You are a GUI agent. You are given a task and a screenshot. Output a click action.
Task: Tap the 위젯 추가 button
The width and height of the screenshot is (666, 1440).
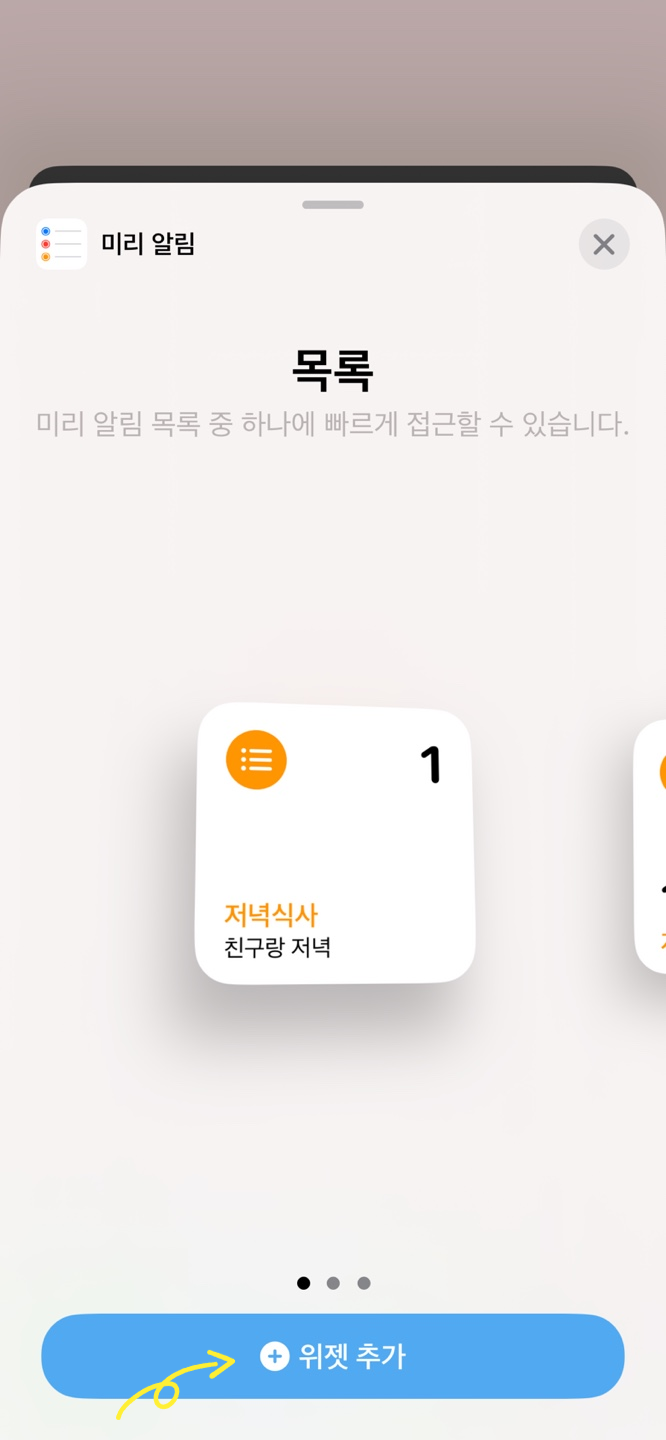pyautogui.click(x=333, y=1356)
